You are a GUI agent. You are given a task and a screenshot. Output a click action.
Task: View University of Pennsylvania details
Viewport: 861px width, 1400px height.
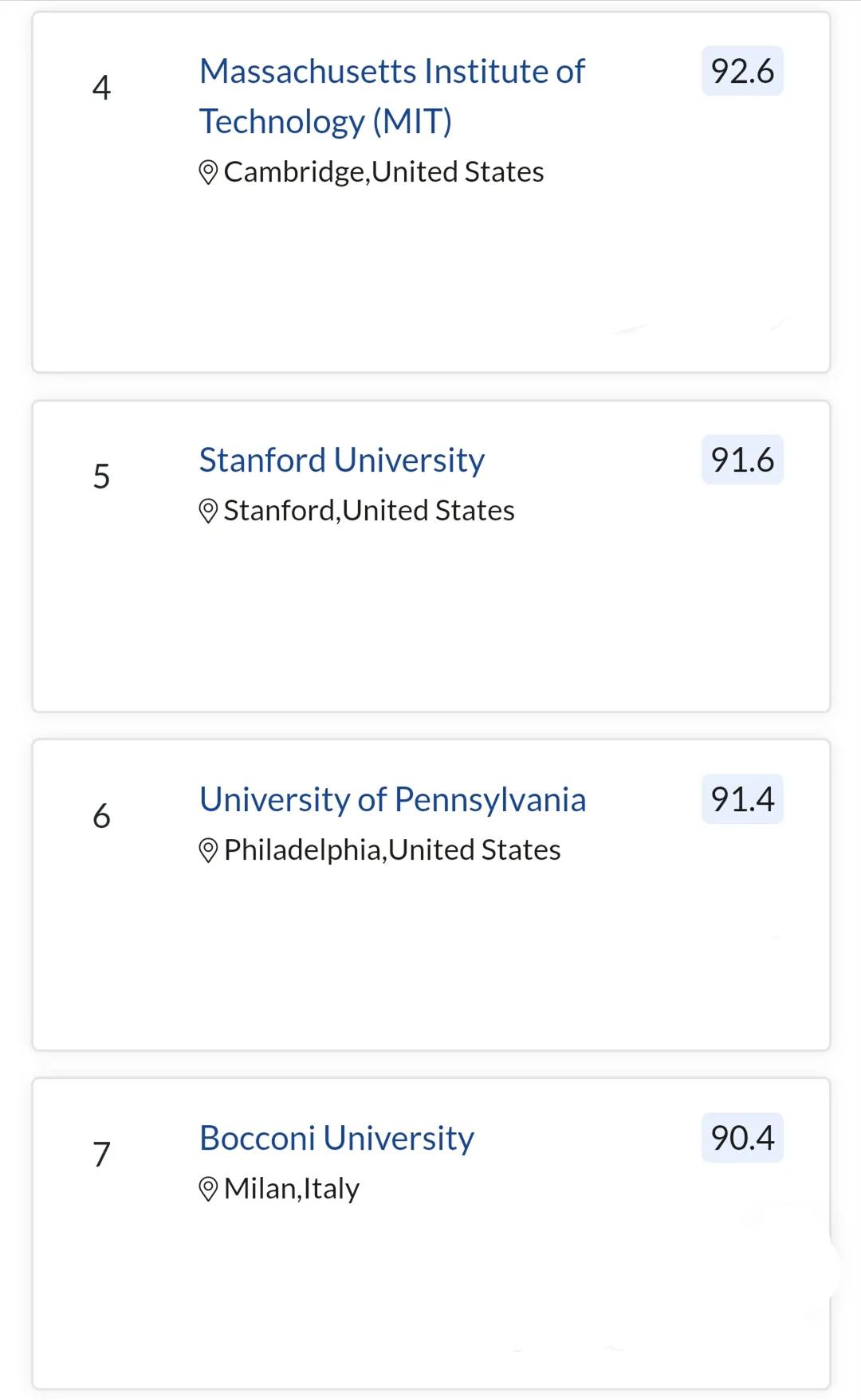point(392,799)
